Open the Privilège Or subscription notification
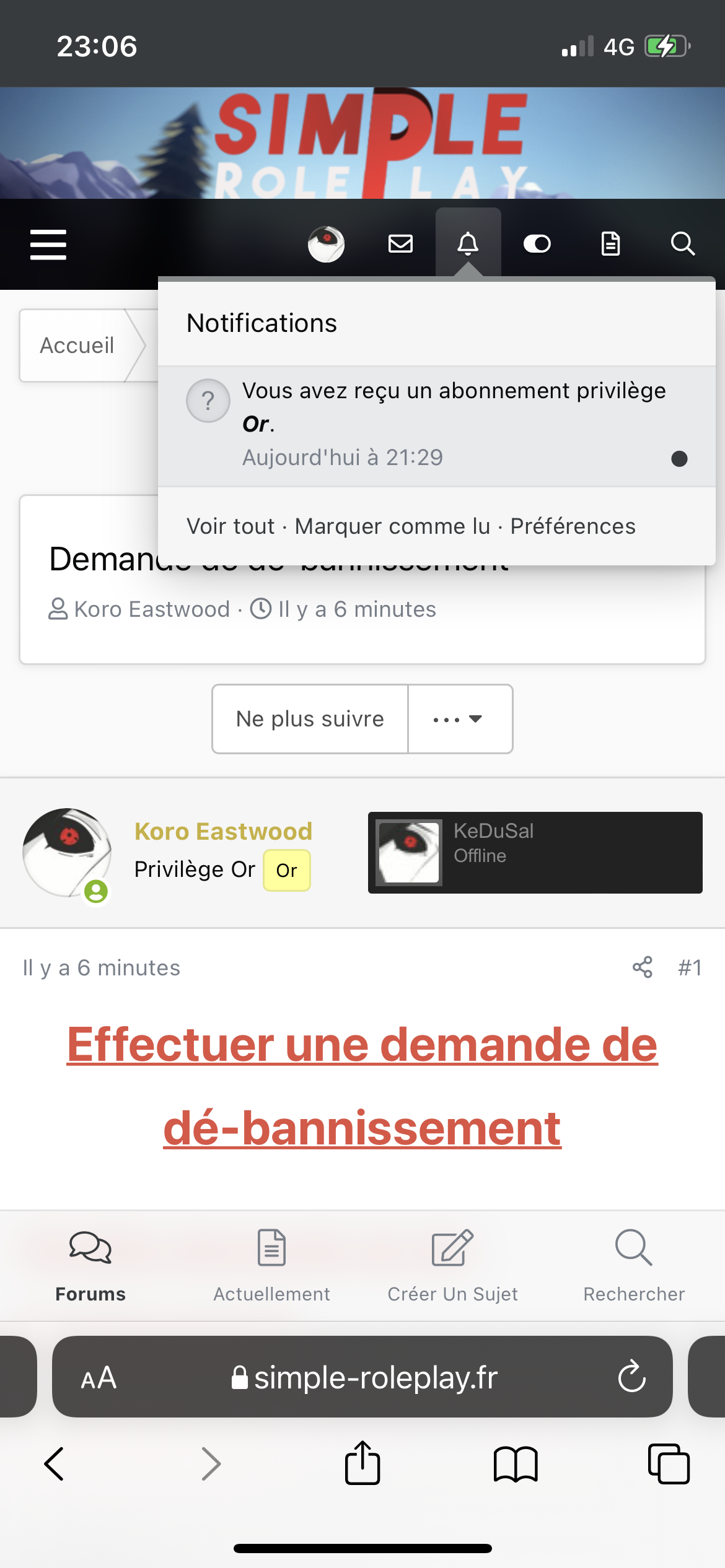 tap(454, 407)
